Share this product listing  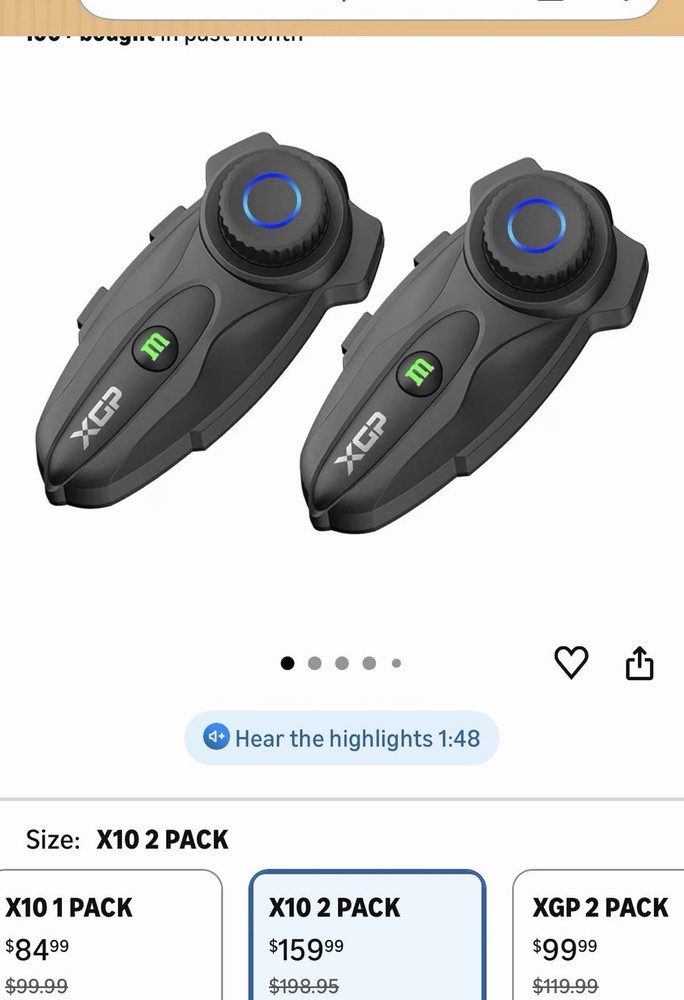(x=639, y=662)
